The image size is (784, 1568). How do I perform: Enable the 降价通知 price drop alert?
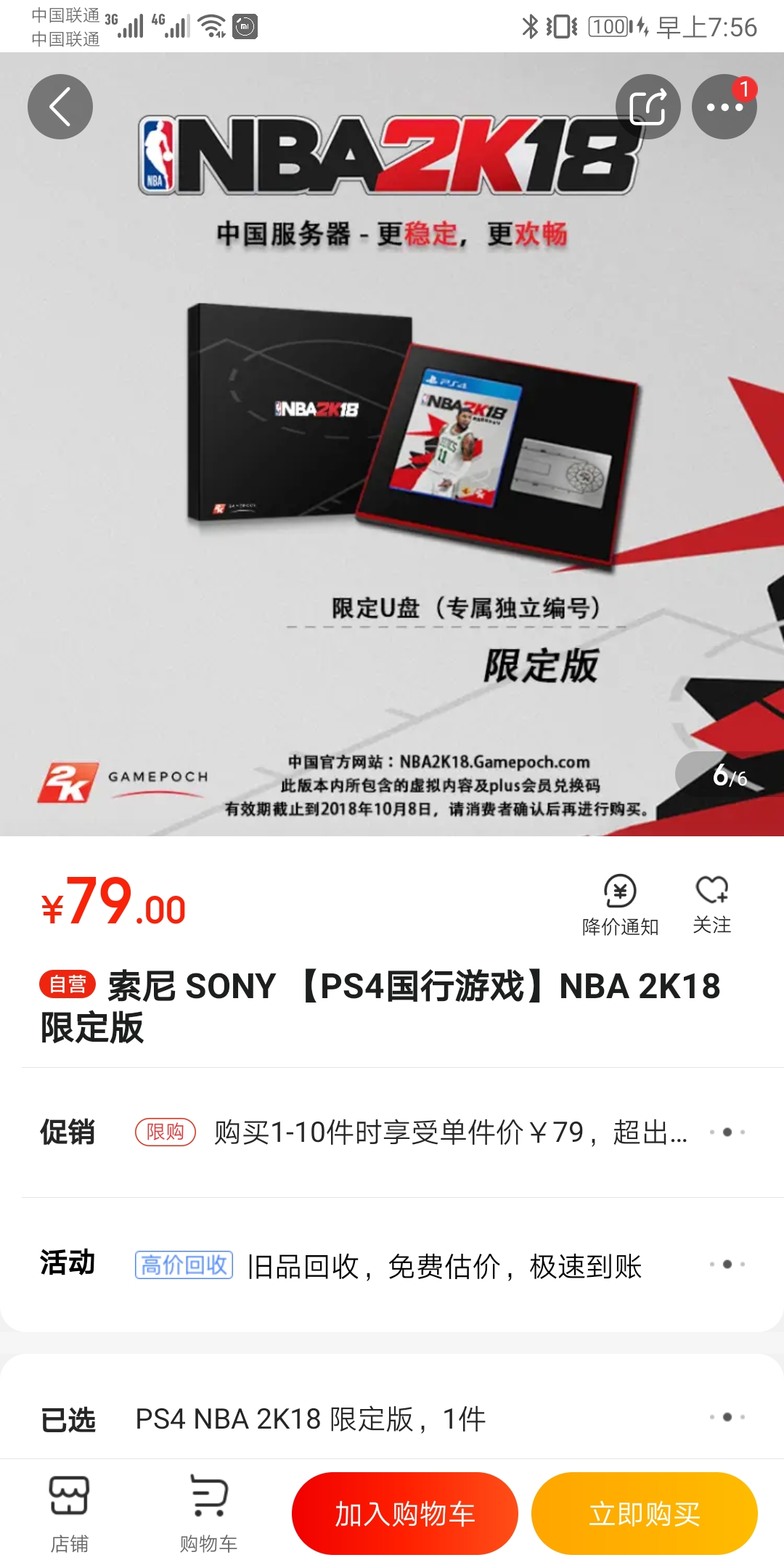point(620,905)
